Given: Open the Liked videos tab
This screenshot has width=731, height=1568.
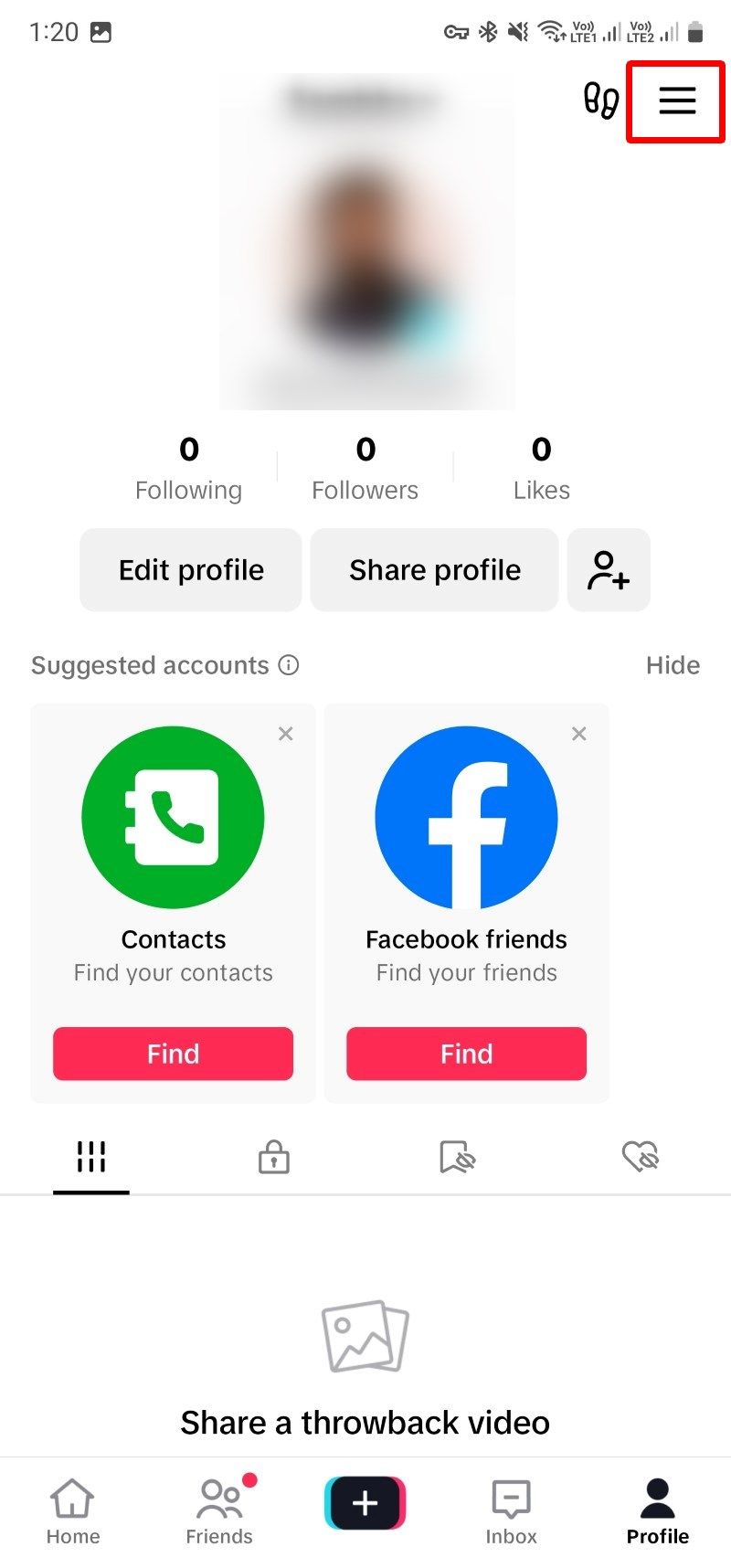Looking at the screenshot, I should [640, 1156].
